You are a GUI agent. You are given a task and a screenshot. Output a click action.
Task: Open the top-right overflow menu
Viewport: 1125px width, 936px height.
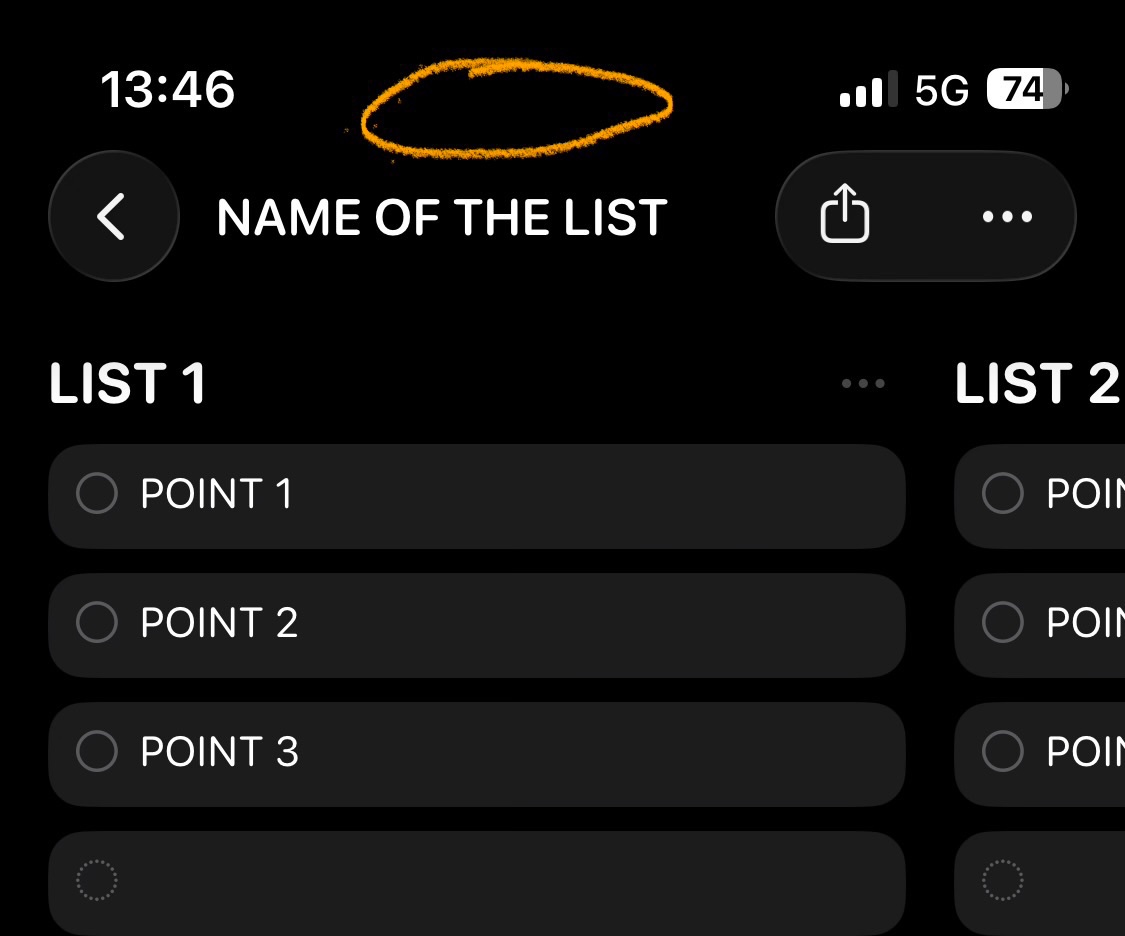(x=1007, y=216)
